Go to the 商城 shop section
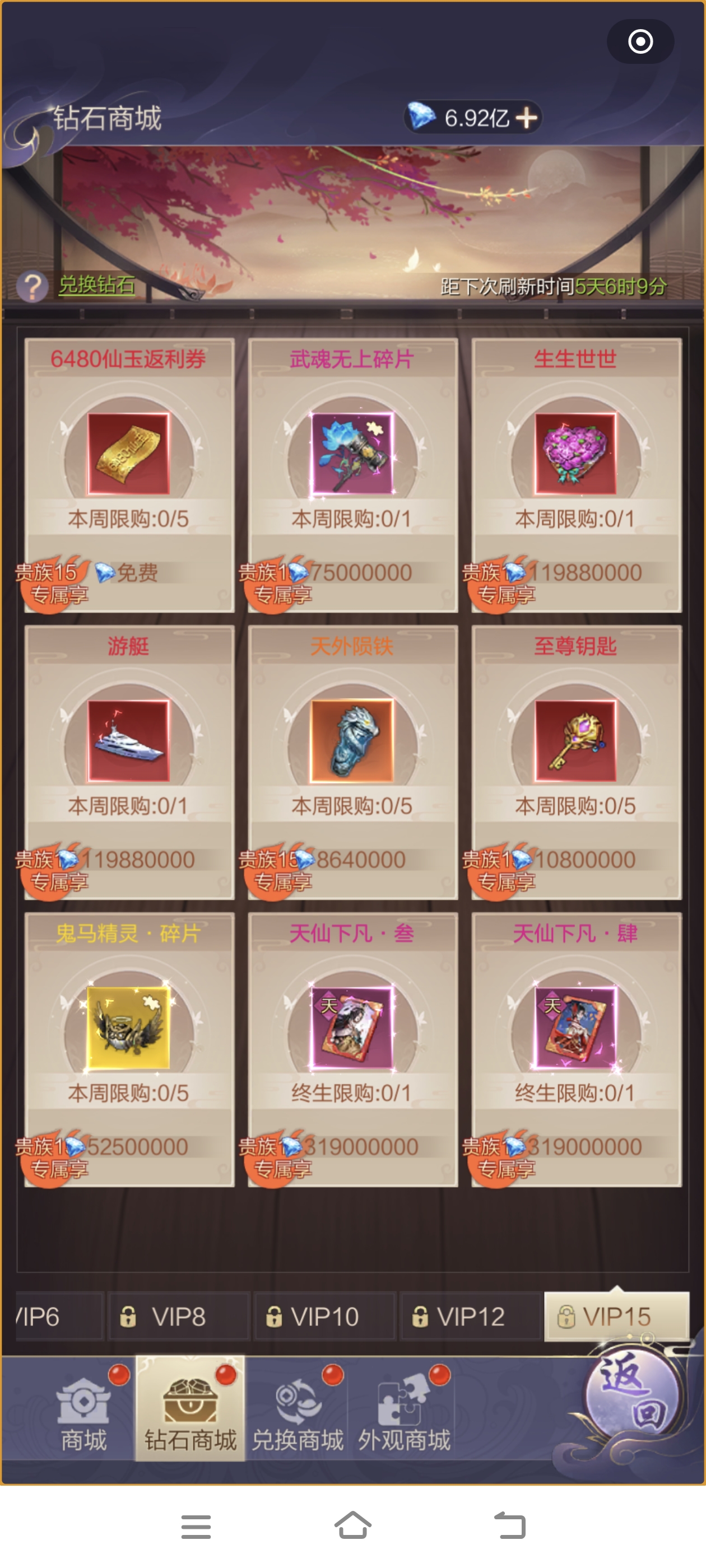This screenshot has height=1568, width=706. 83,1413
